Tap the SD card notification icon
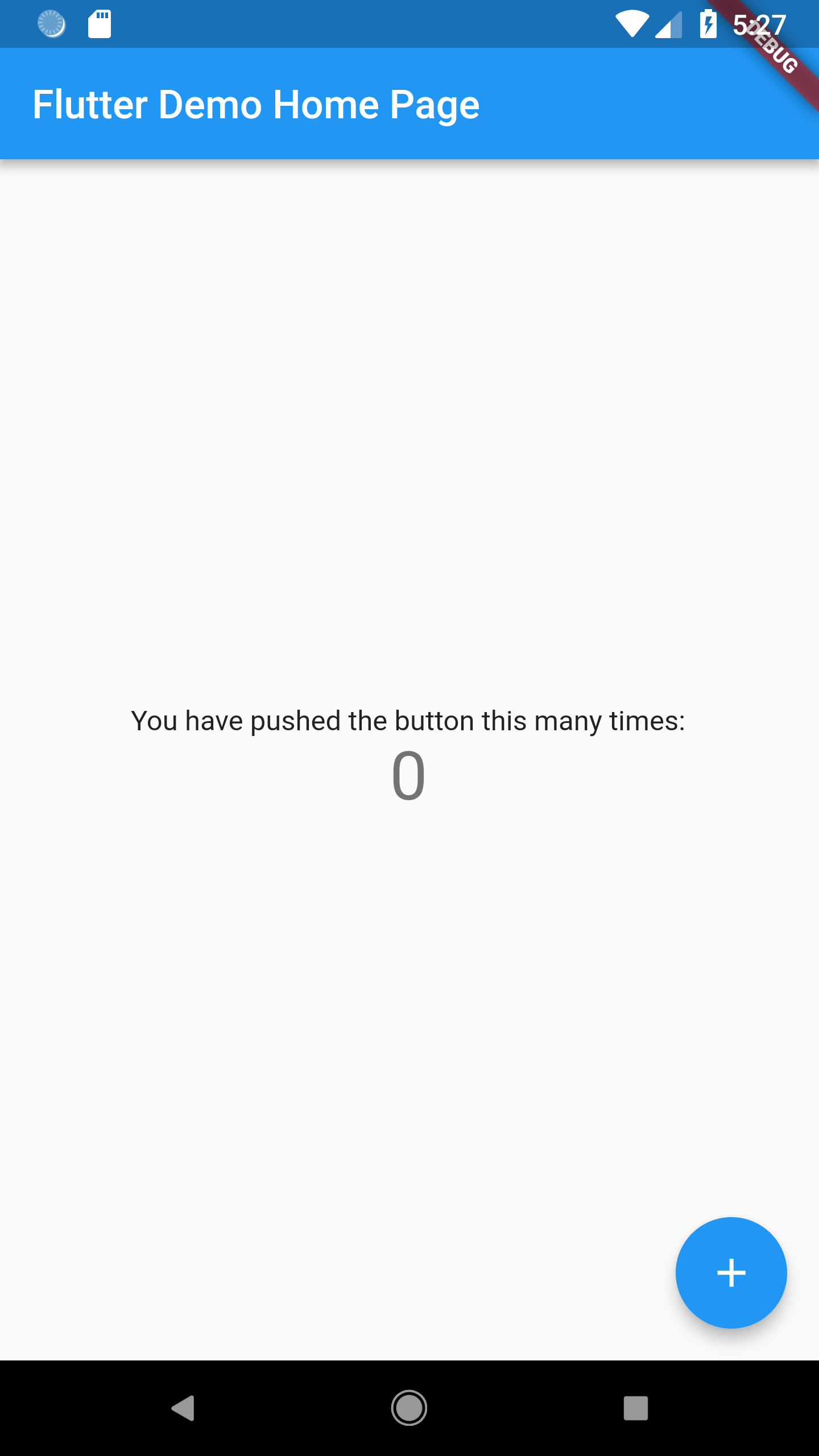The image size is (819, 1456). 99,24
